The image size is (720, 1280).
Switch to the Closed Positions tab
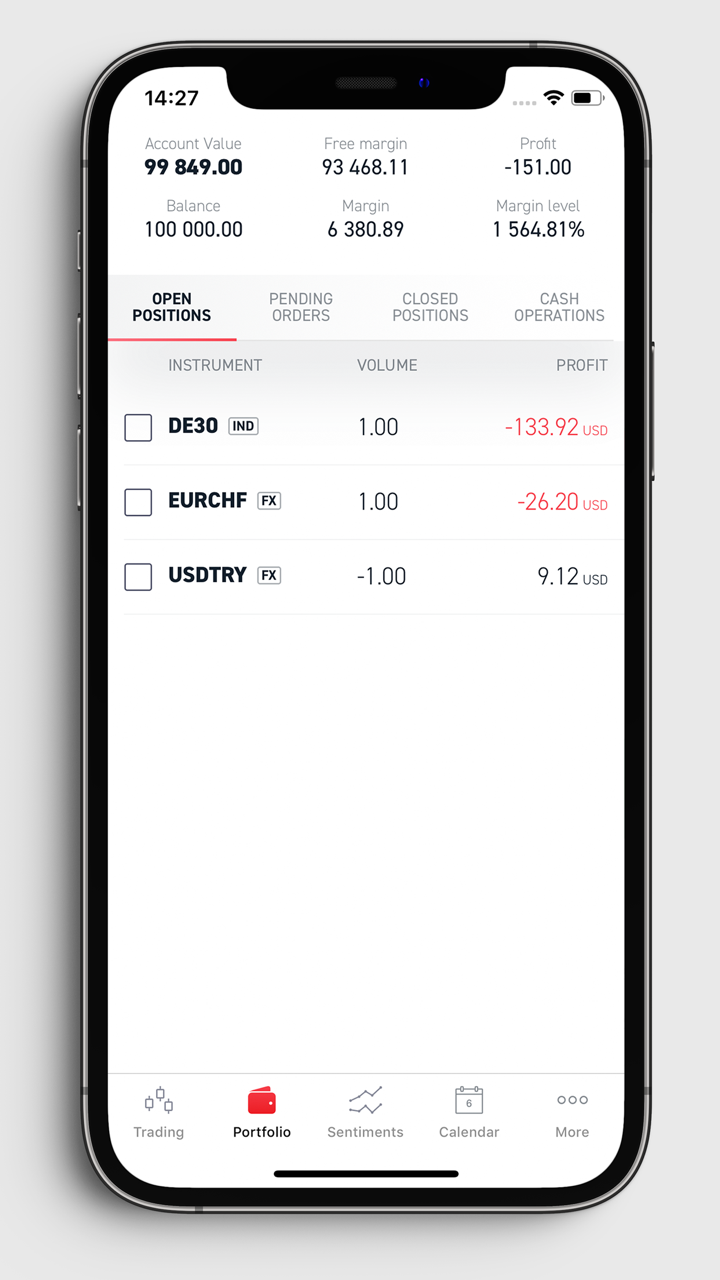click(x=430, y=307)
